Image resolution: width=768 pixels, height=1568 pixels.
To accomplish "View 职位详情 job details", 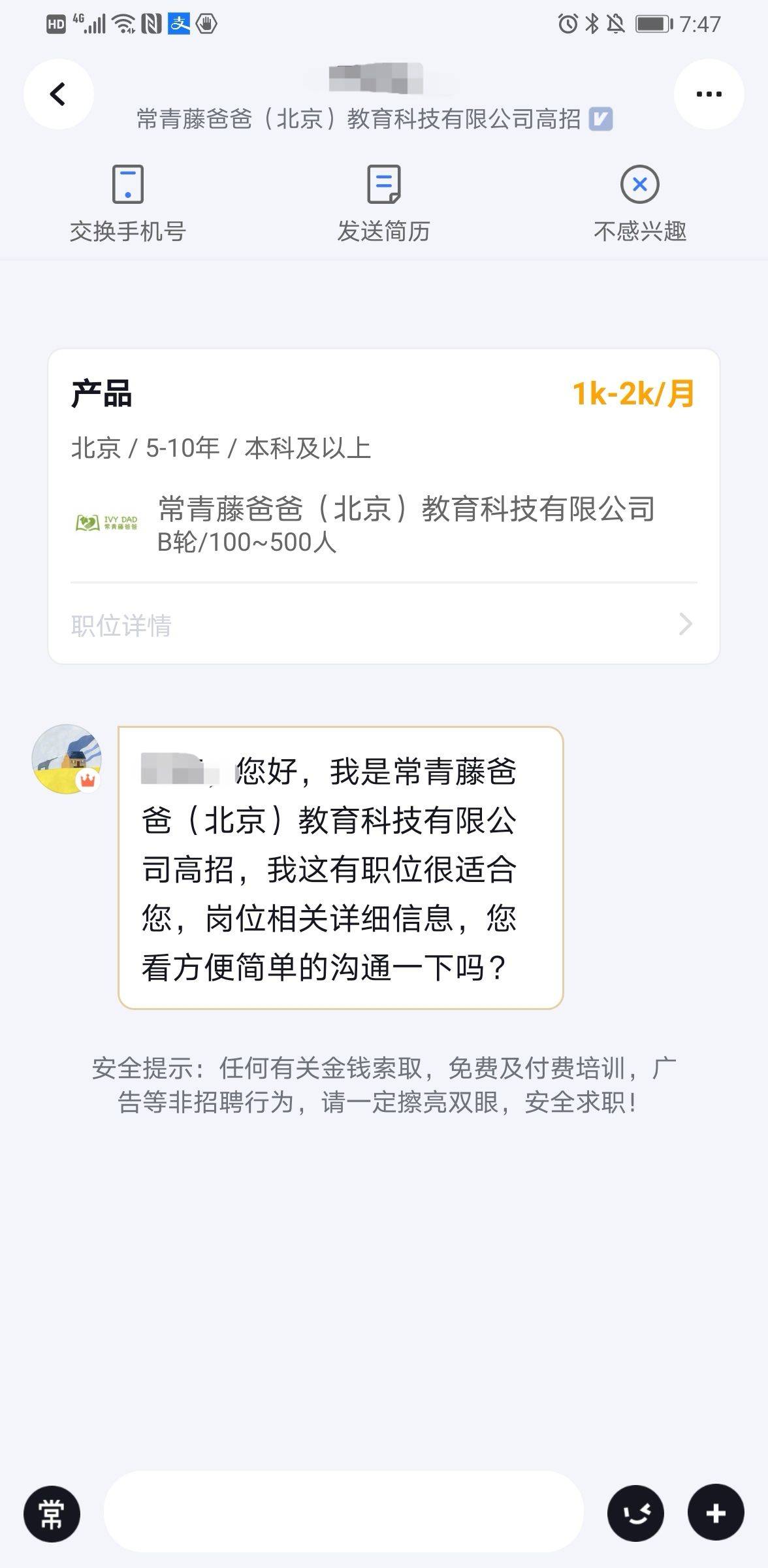I will tap(384, 625).
